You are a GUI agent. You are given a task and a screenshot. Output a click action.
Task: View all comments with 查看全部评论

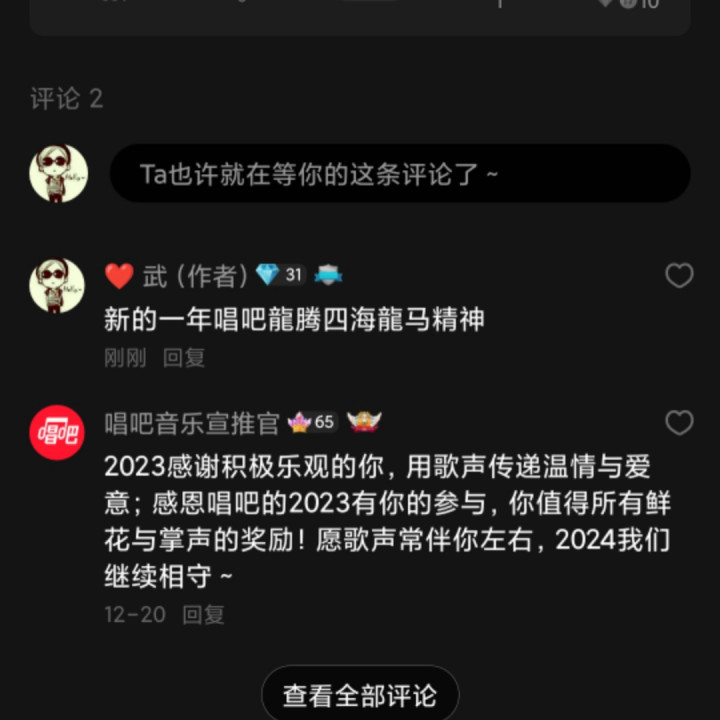tap(360, 695)
